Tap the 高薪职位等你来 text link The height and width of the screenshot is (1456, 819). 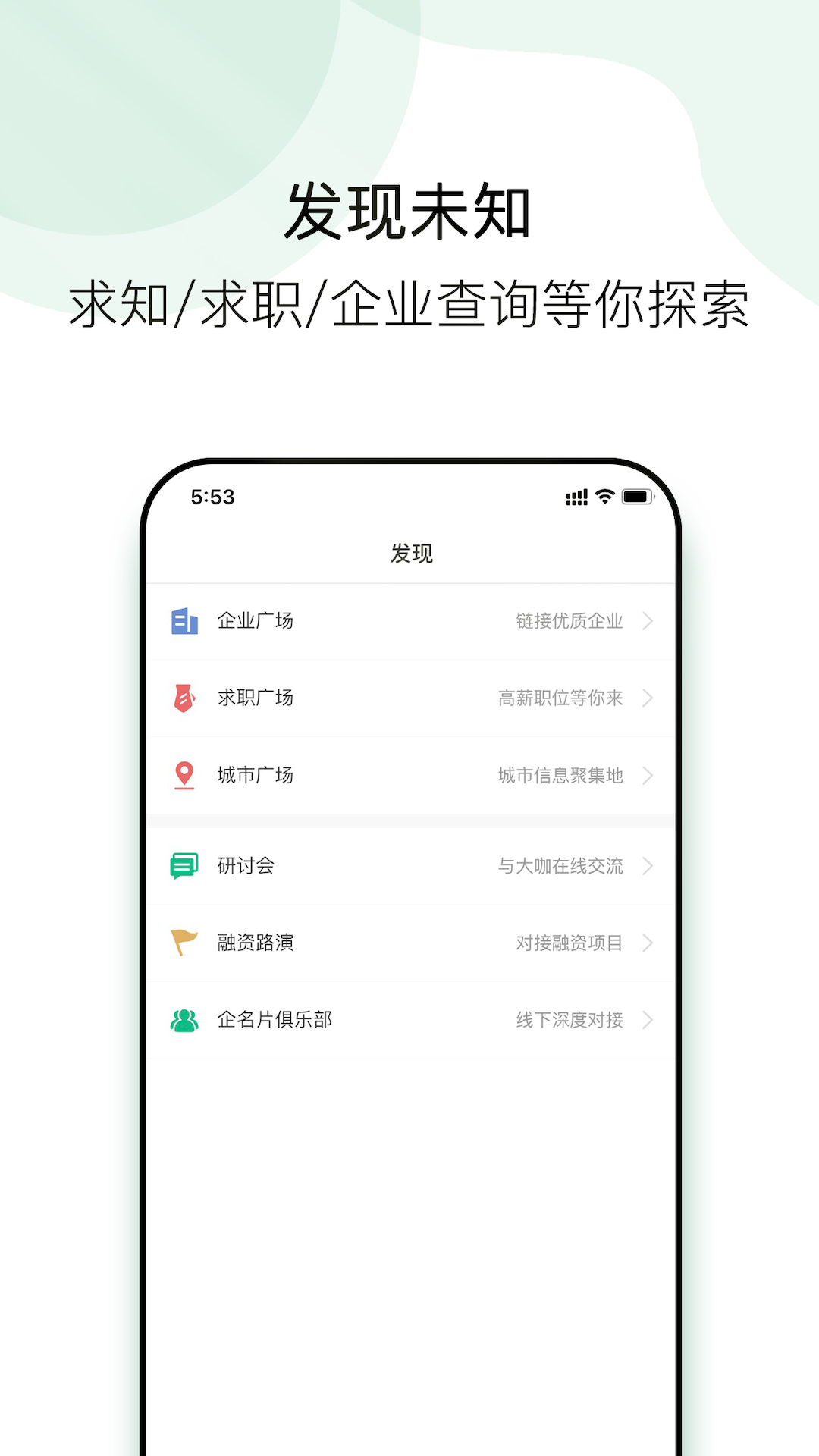pos(559,698)
